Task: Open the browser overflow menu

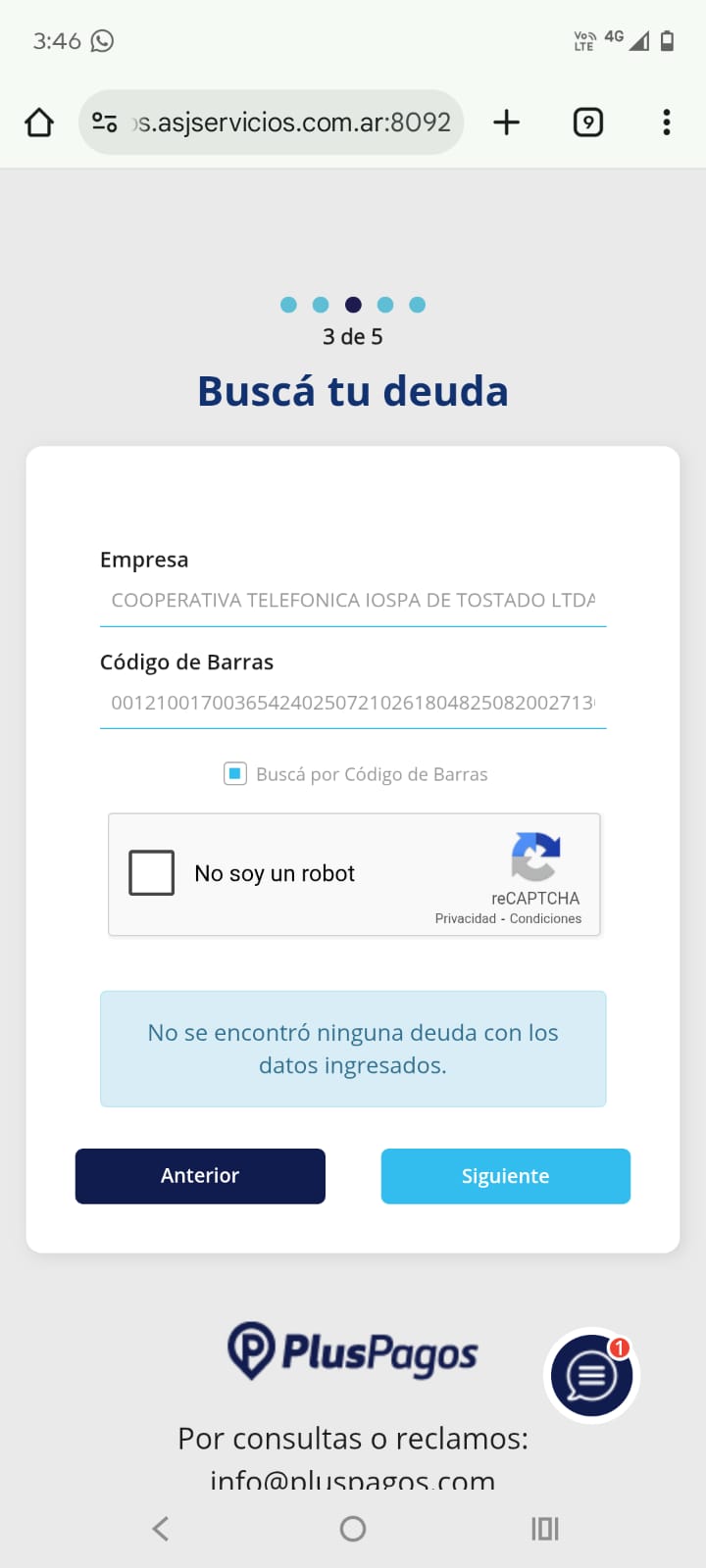Action: coord(667,122)
